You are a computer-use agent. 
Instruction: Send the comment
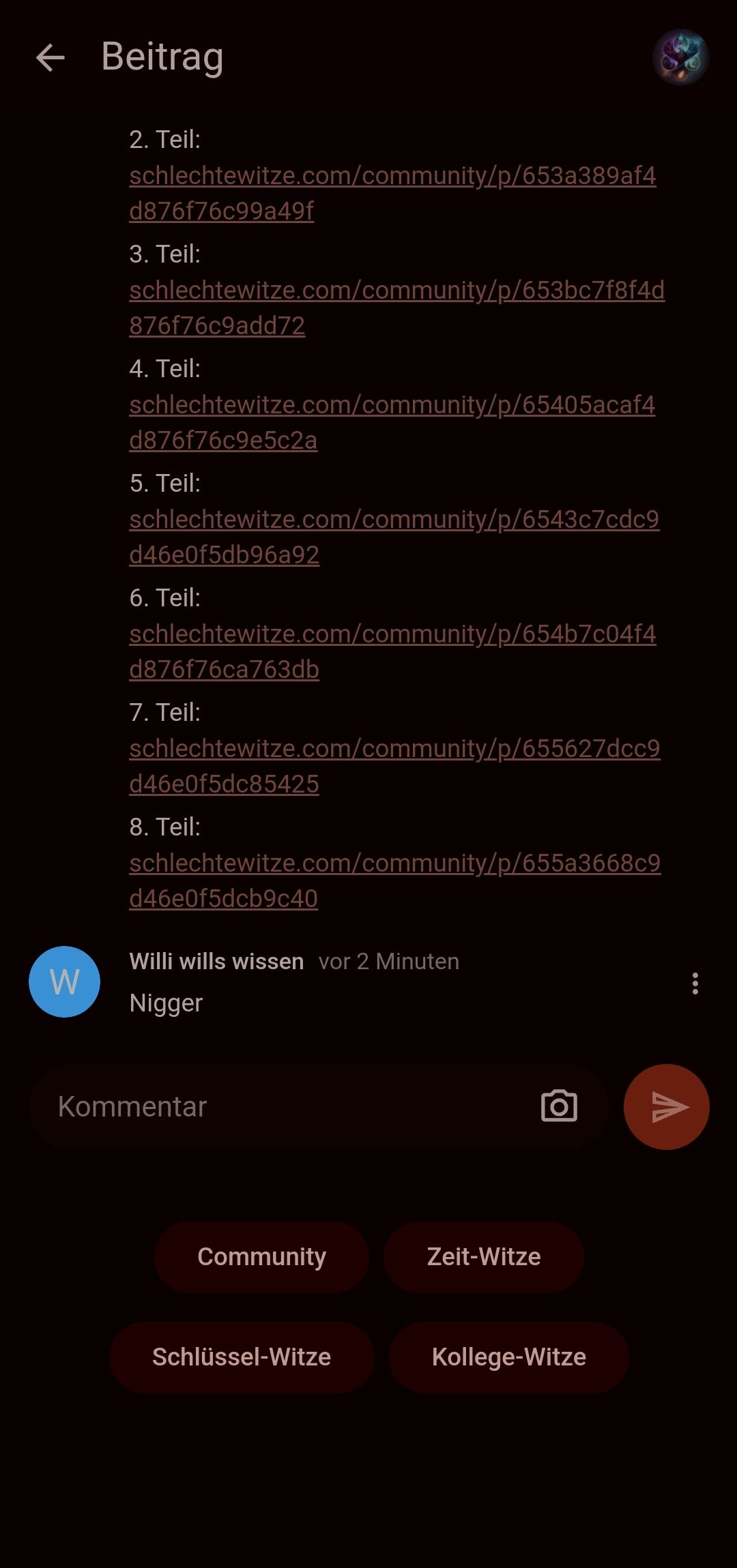[666, 1107]
